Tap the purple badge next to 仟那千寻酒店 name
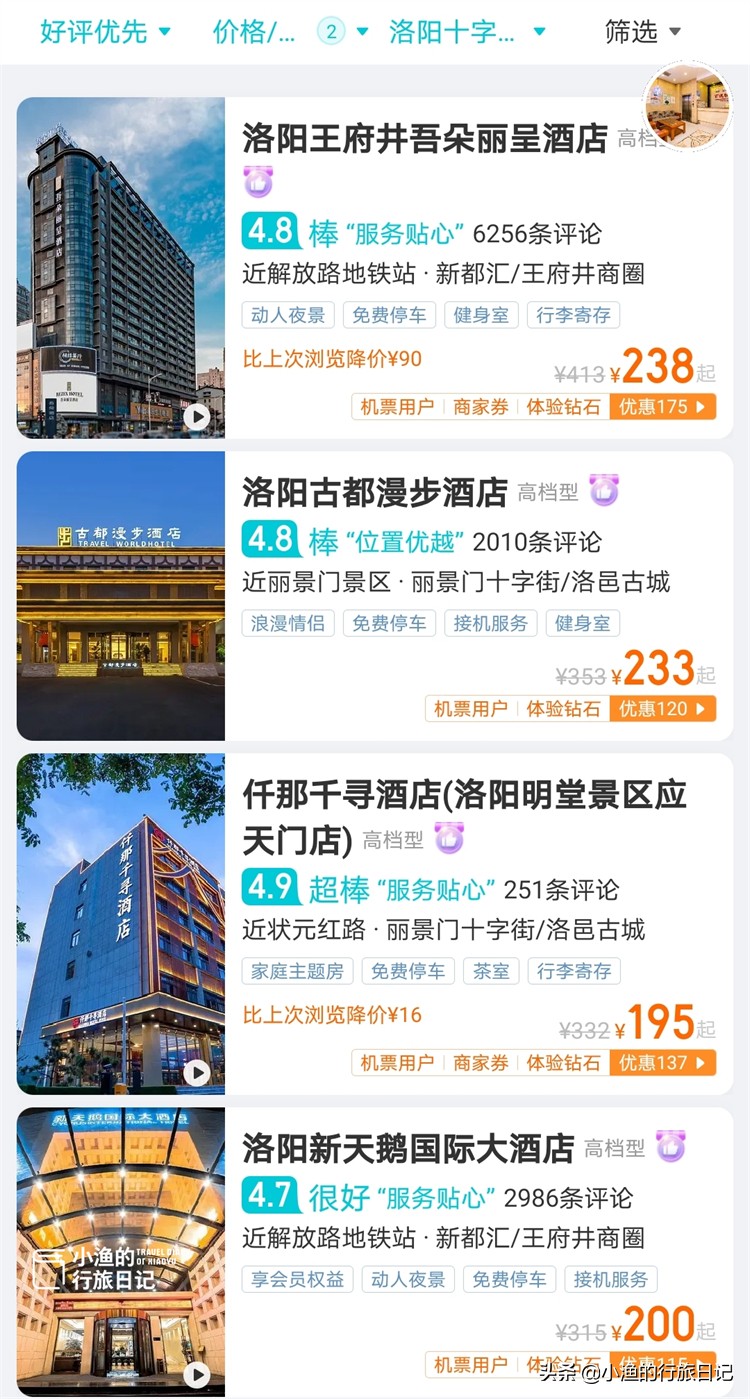This screenshot has height=1399, width=750. click(x=449, y=838)
